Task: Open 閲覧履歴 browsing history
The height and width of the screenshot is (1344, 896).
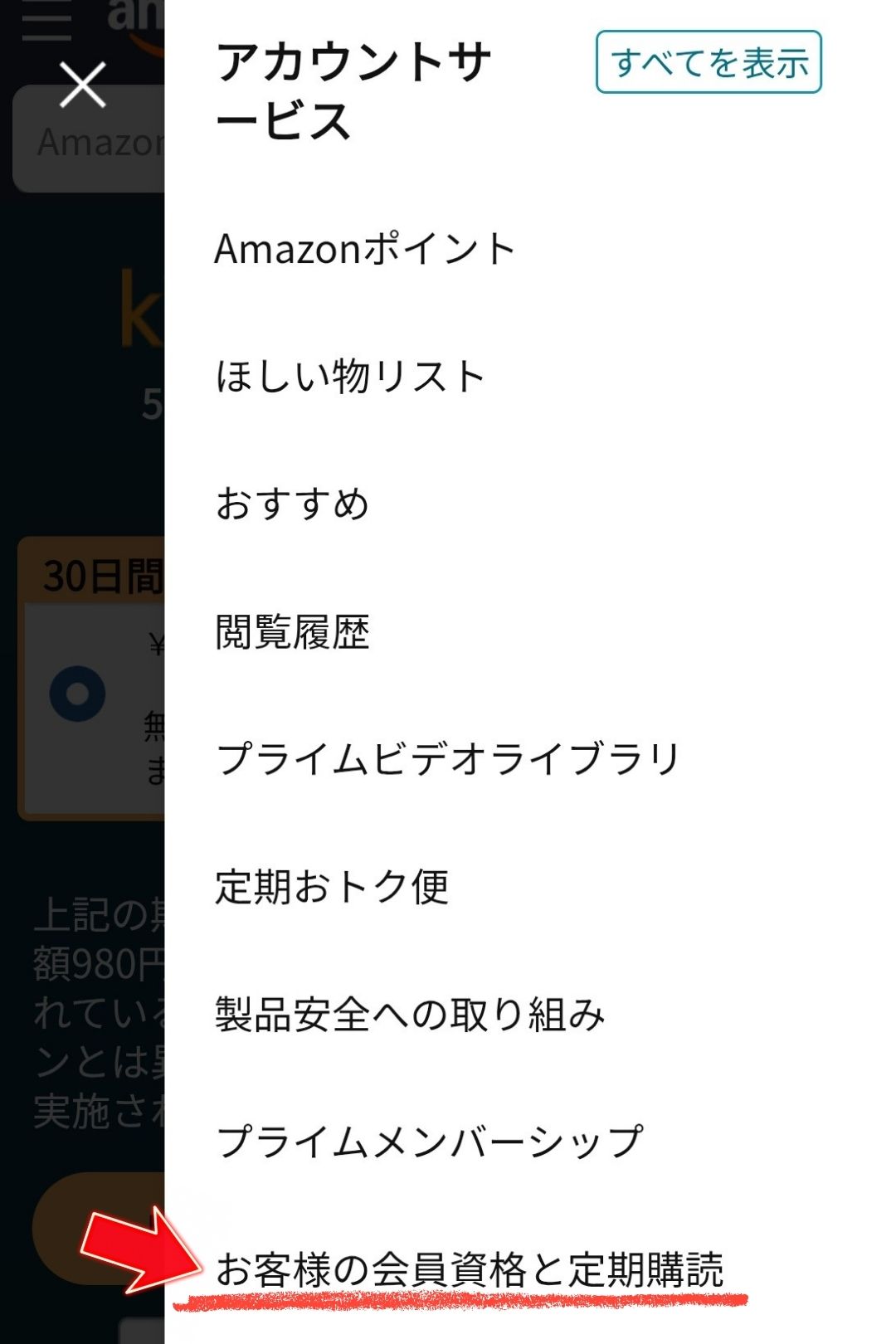Action: click(x=295, y=632)
